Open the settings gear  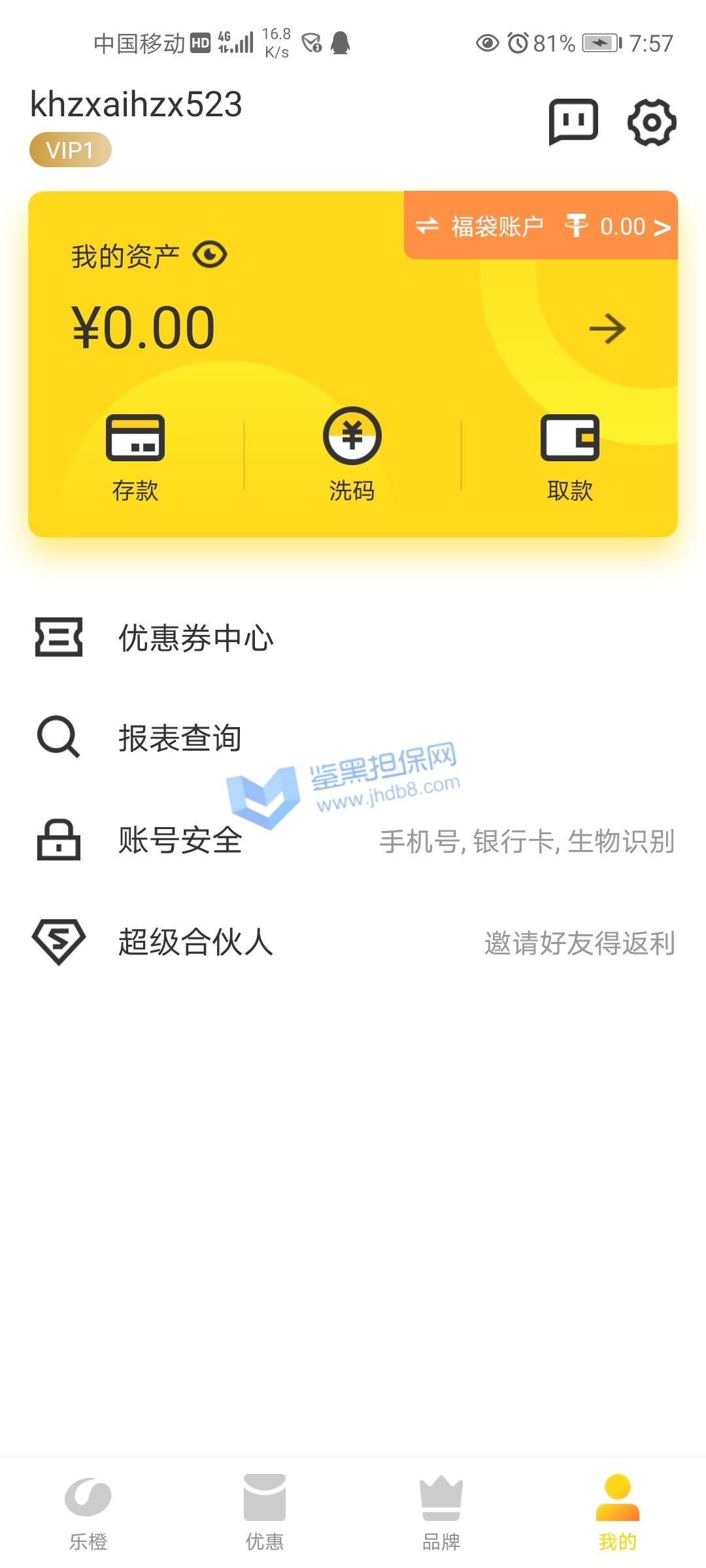point(651,122)
